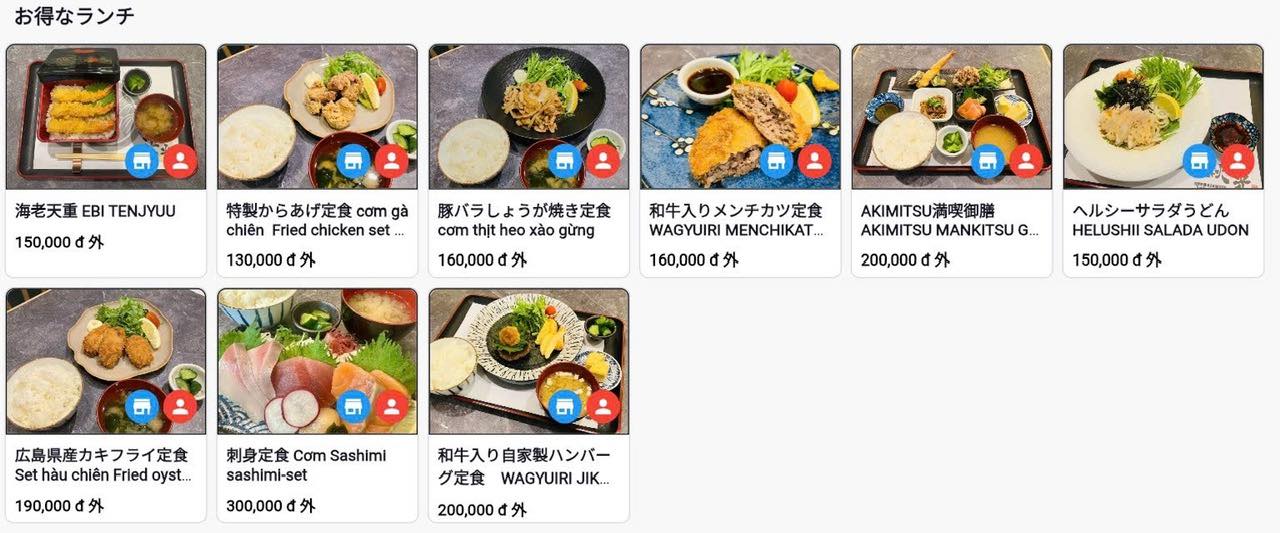The height and width of the screenshot is (533, 1280).
Task: Choose the Sashimi set card
Action: pos(290,355)
